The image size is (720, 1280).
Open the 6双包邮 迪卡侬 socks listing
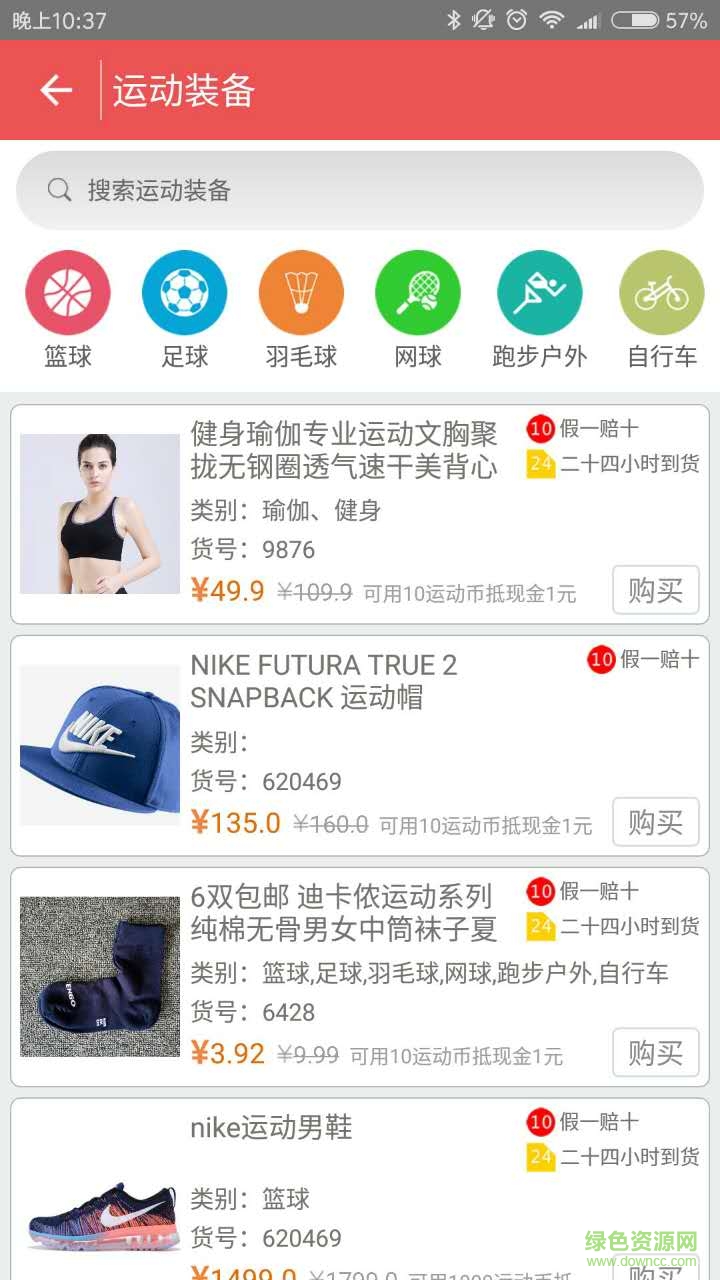pyautogui.click(x=343, y=912)
